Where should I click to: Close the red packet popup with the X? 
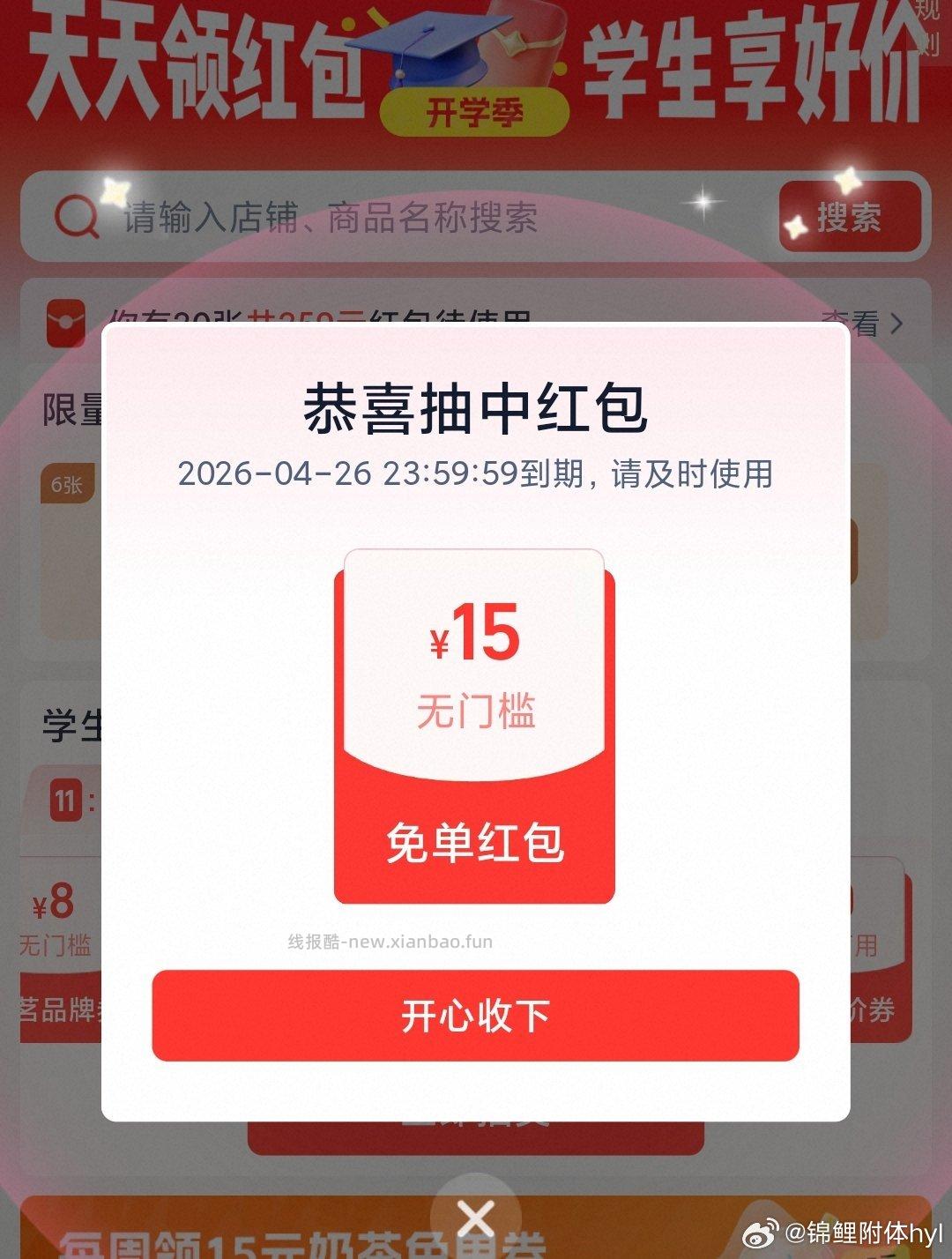click(476, 1218)
